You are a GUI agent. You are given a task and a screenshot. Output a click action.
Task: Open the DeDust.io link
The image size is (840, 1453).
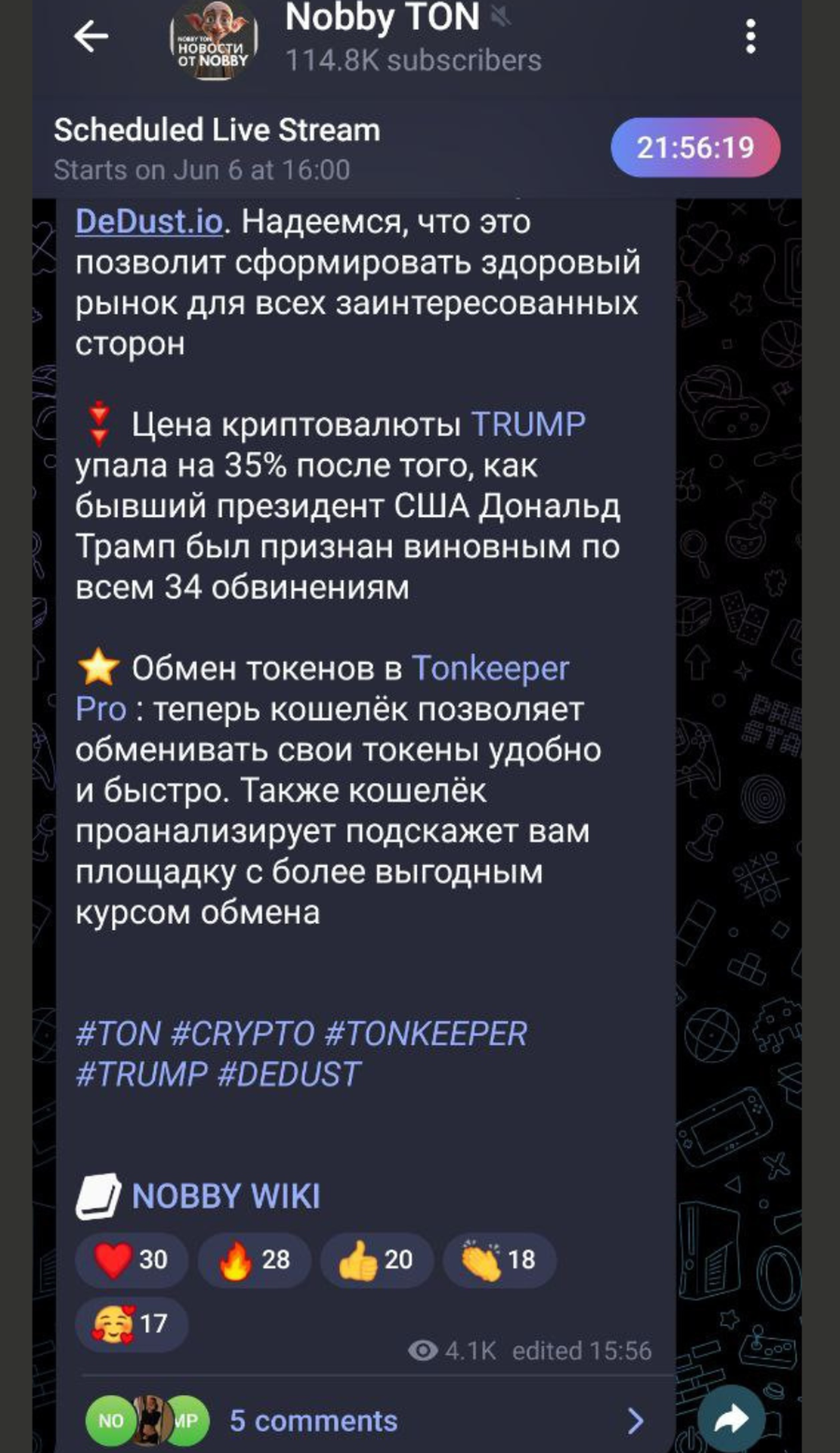pyautogui.click(x=149, y=222)
